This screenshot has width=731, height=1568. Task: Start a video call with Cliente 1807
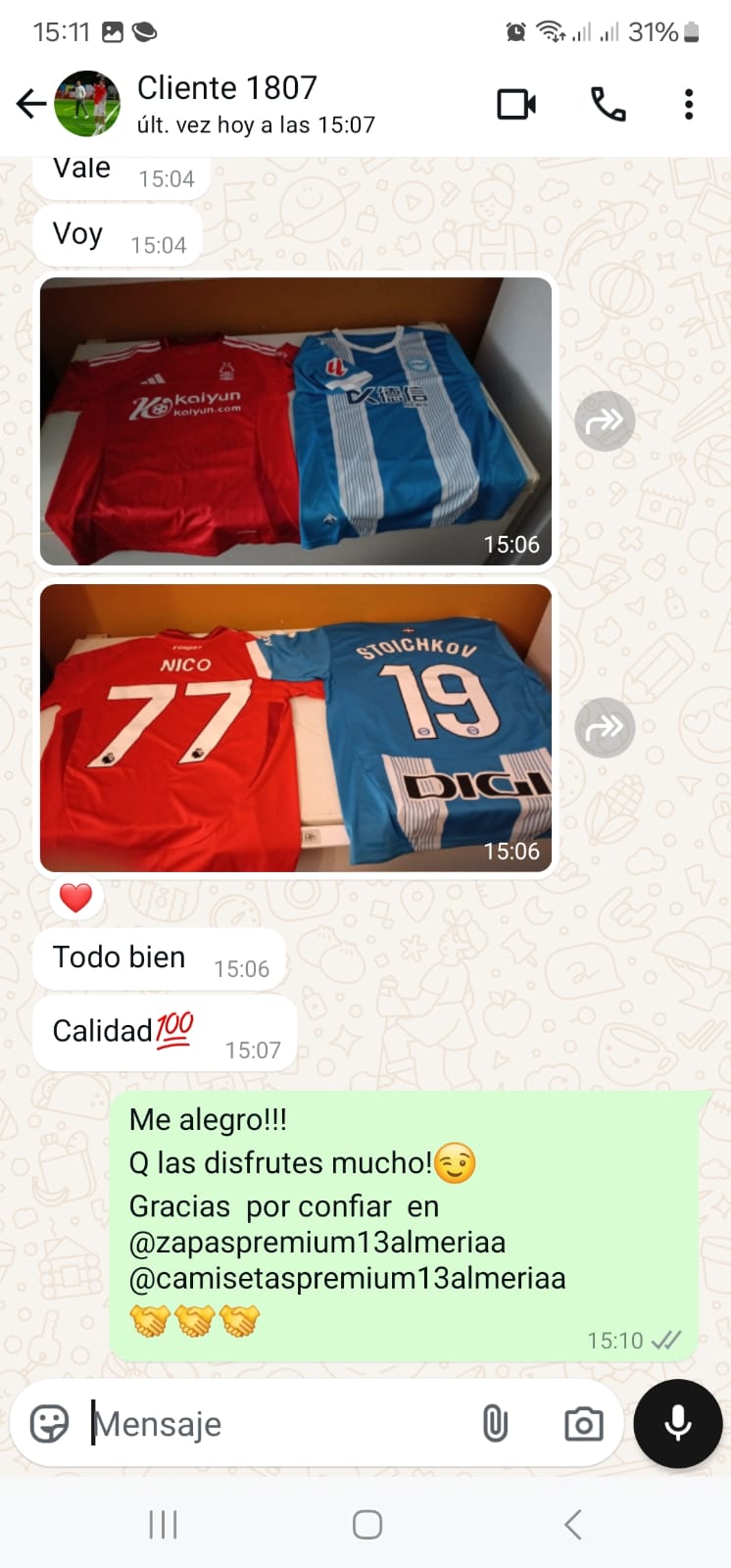(x=516, y=104)
